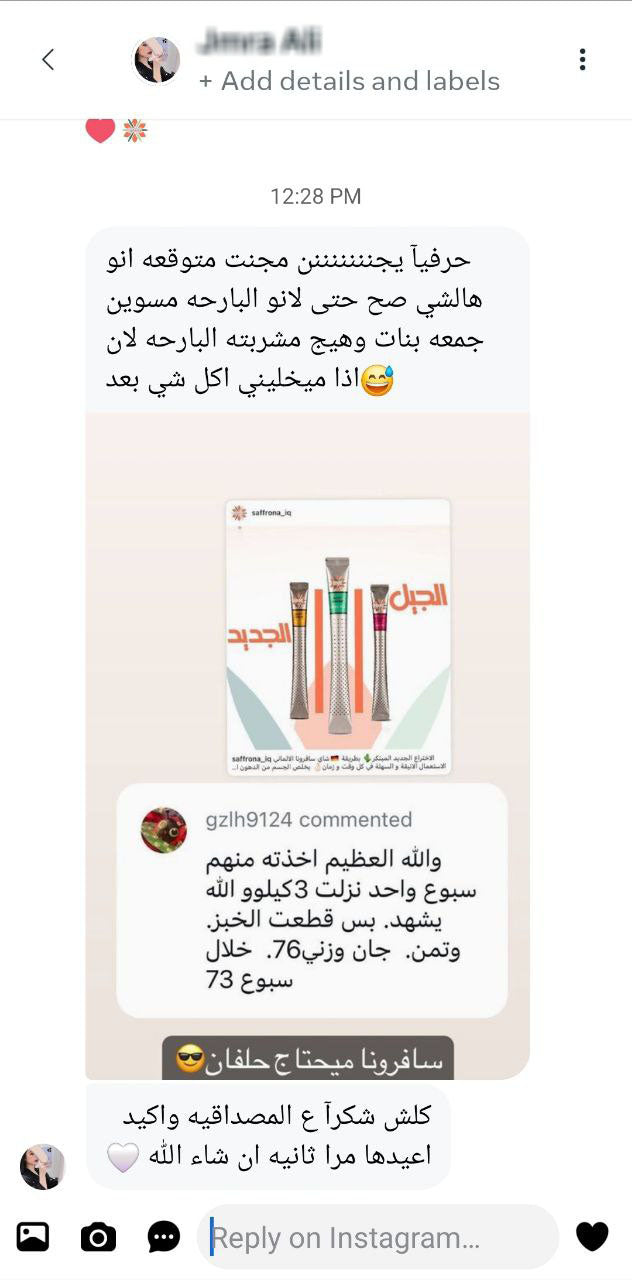Open the camera to take a photo
This screenshot has height=1280, width=632.
click(x=98, y=1237)
